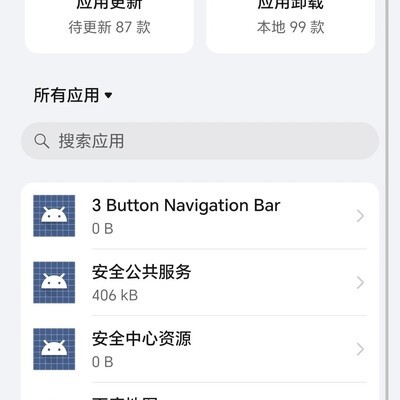Open the 应用更新 card
Viewport: 400px width, 400px height.
109,23
